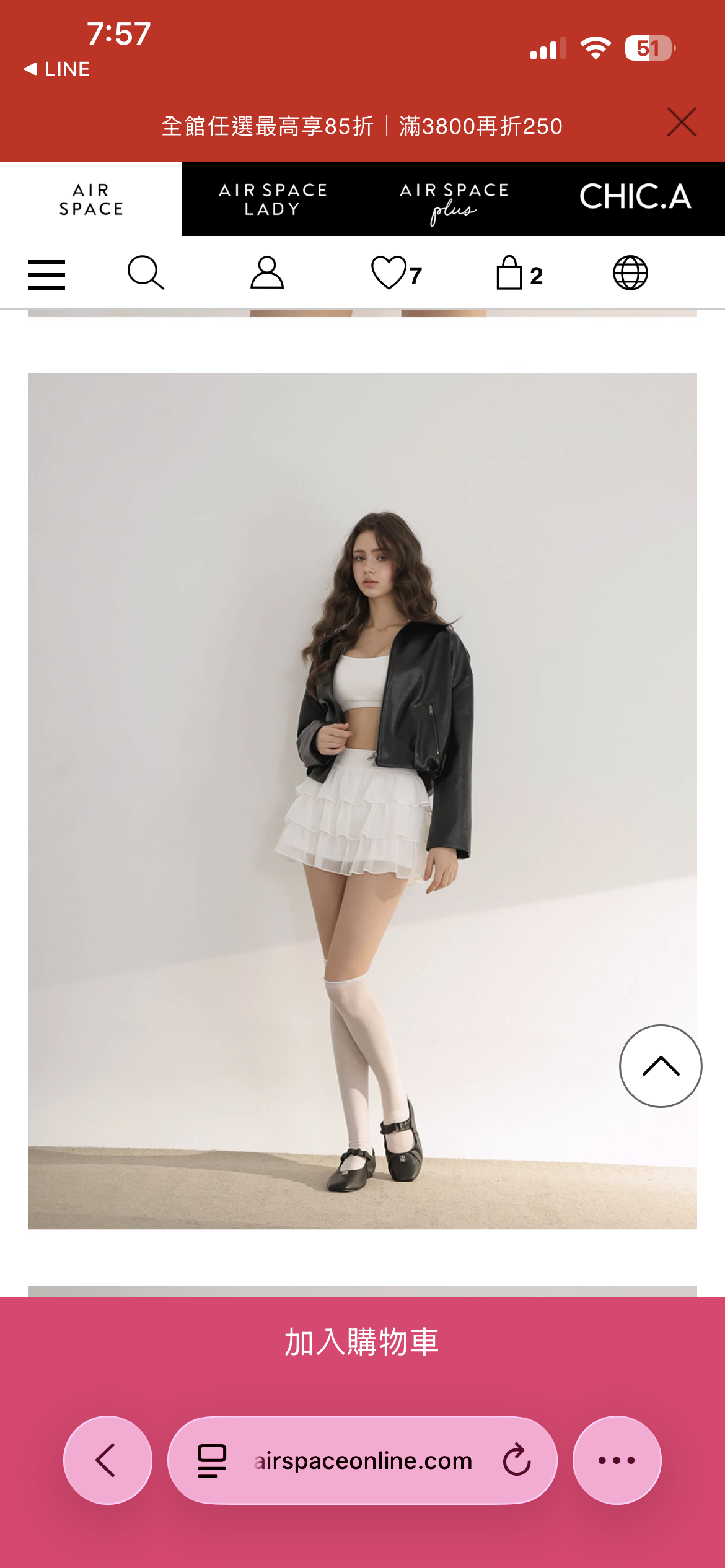The image size is (725, 1568).
Task: Open the shopping bag with 2 items
Action: [x=519, y=273]
